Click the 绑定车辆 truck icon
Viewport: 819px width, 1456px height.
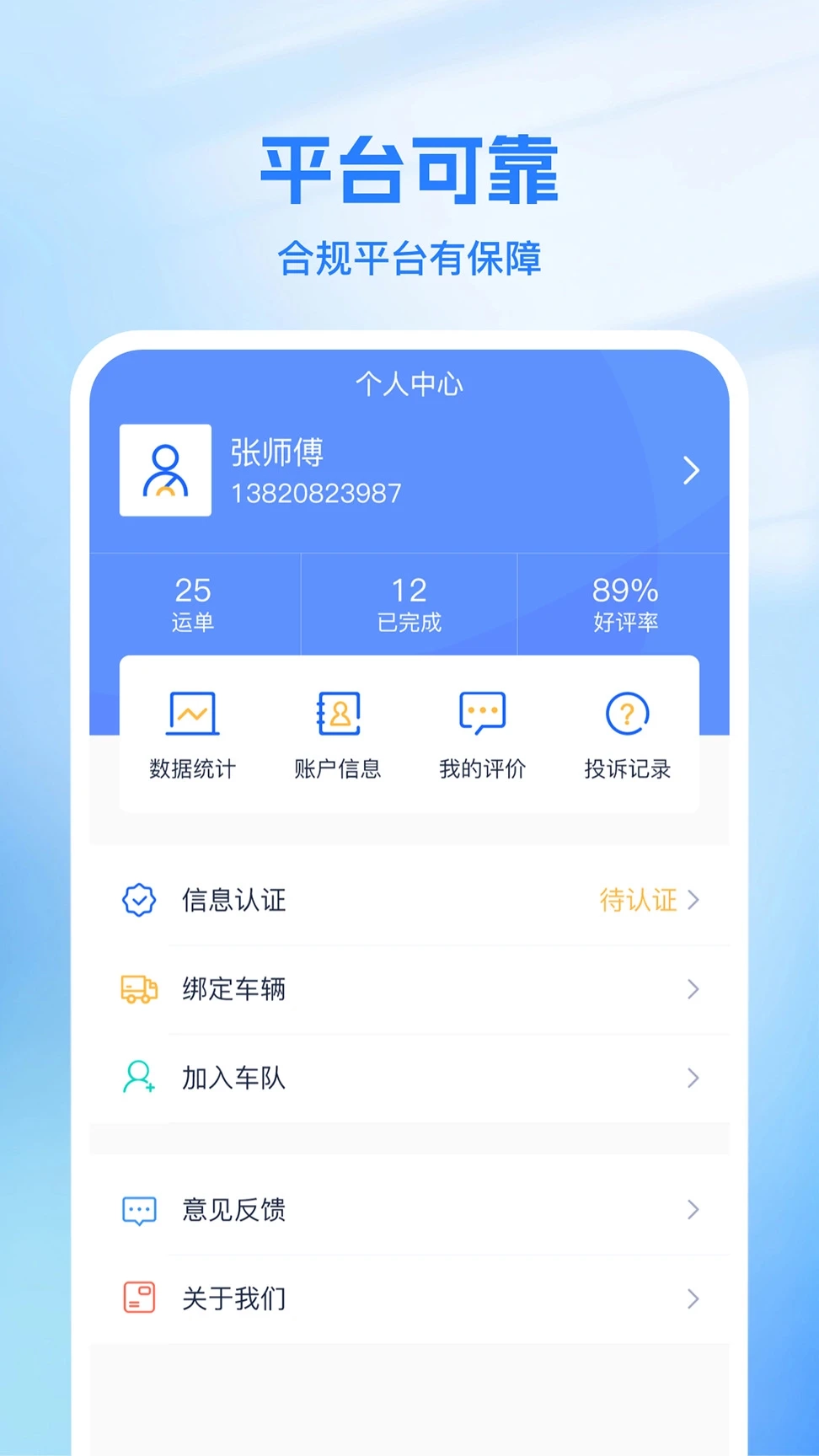(138, 990)
